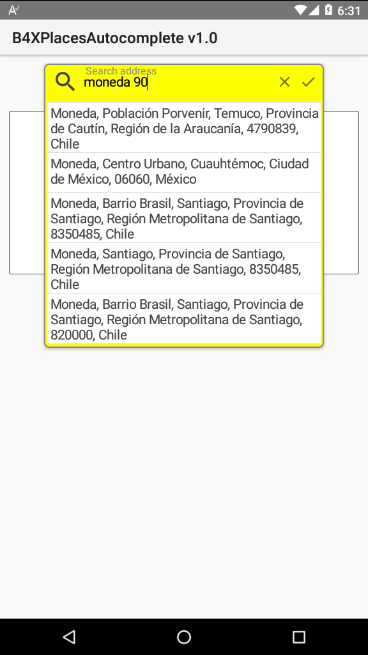Viewport: 368px width, 655px height.
Task: Choose the Moneda, Ciudad de México suggestion
Action: point(184,172)
